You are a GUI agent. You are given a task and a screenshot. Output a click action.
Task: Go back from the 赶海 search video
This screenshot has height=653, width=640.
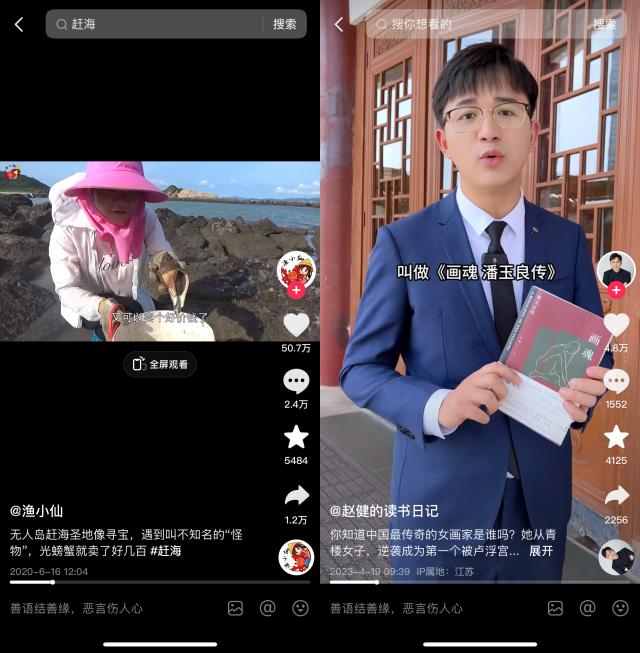19,24
